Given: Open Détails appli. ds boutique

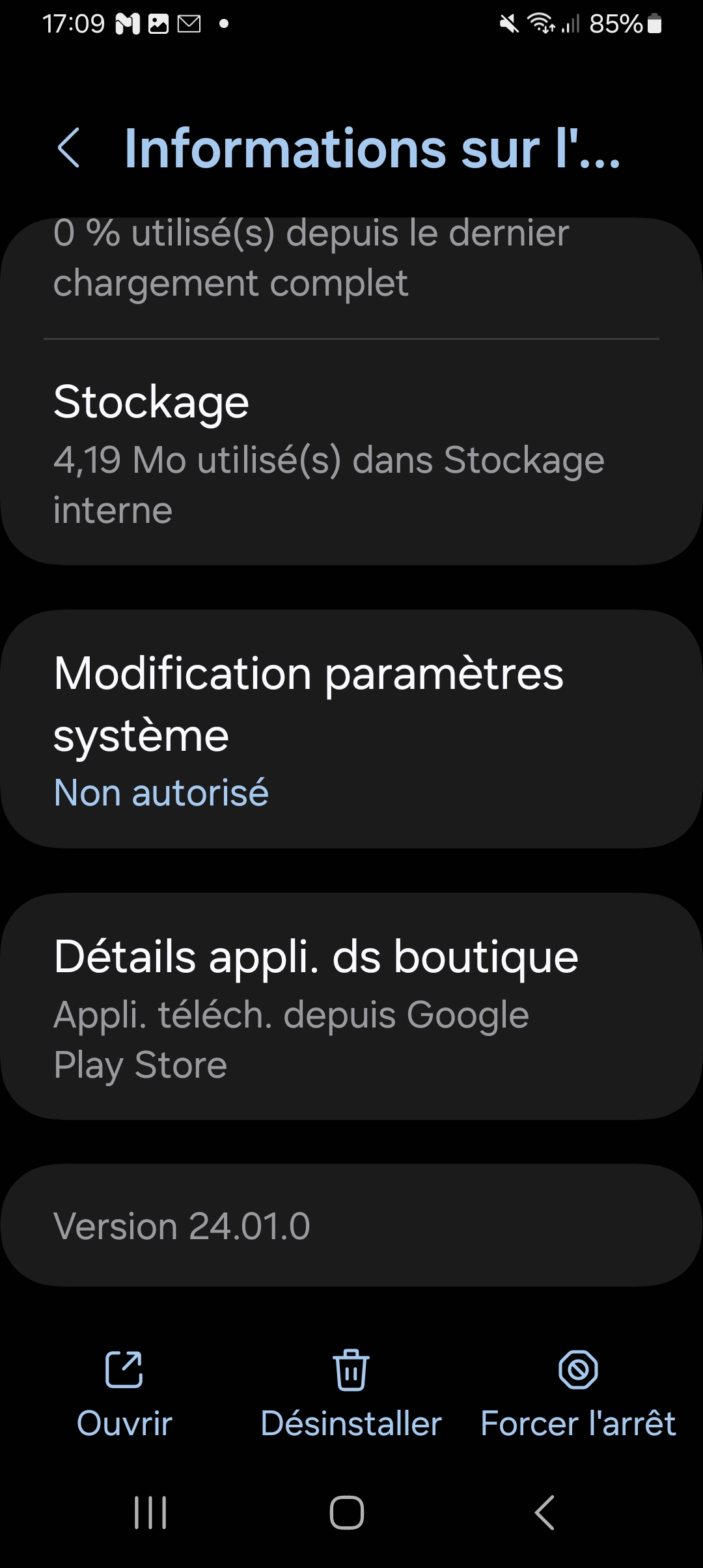Looking at the screenshot, I should tap(351, 1007).
